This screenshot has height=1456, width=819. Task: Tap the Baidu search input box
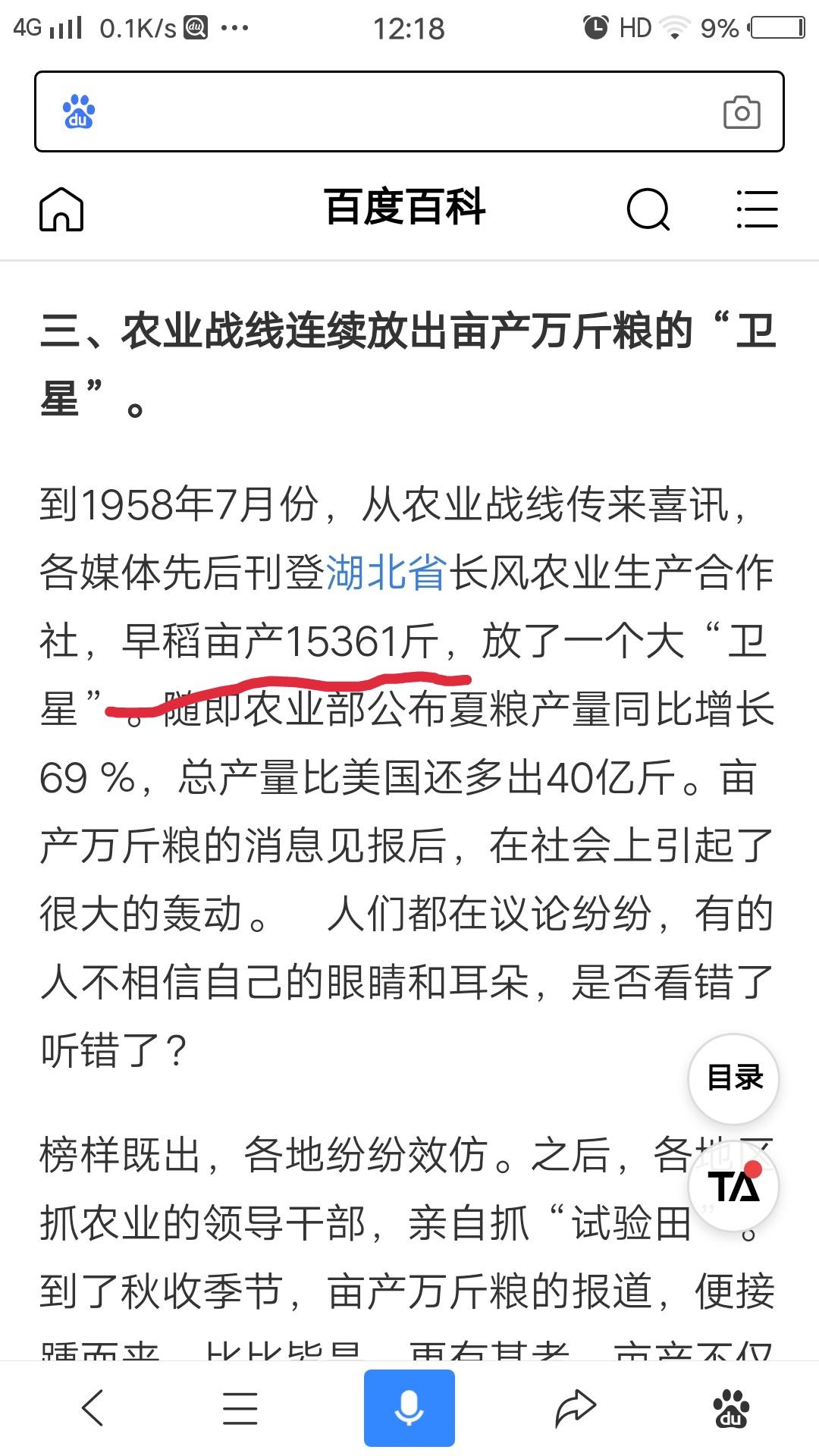point(394,112)
